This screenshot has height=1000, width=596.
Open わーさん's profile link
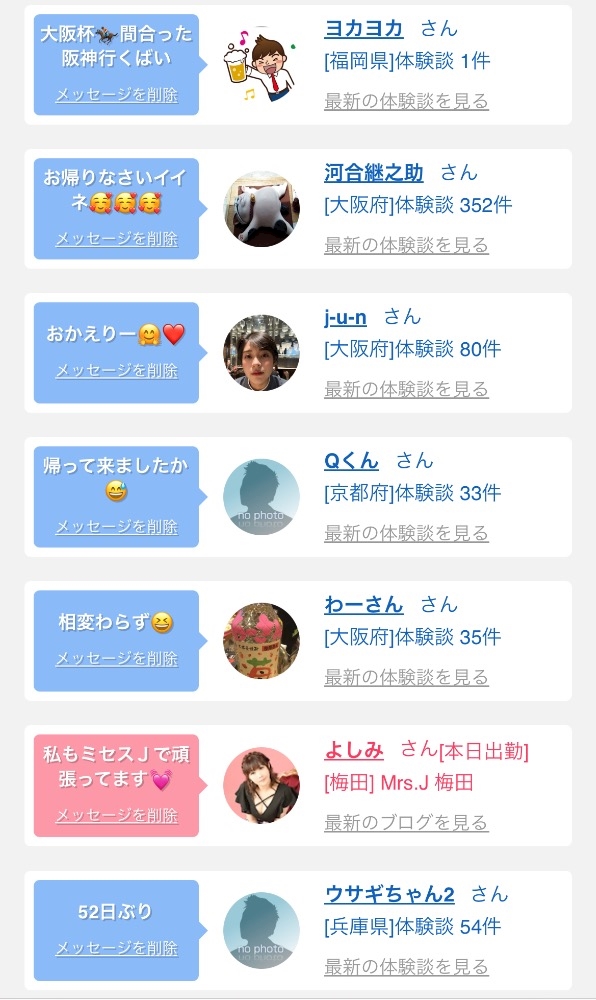tap(363, 605)
